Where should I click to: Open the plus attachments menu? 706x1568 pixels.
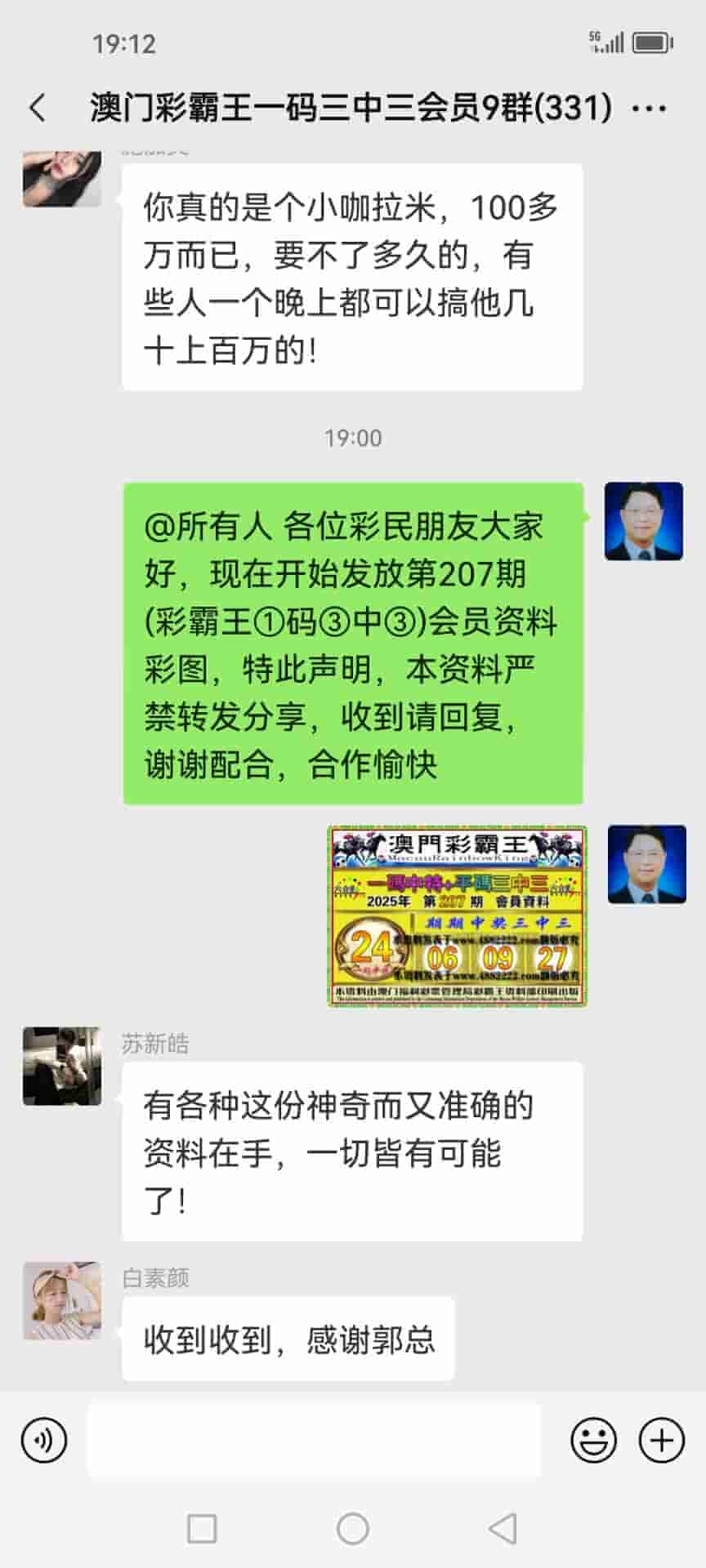[661, 1441]
